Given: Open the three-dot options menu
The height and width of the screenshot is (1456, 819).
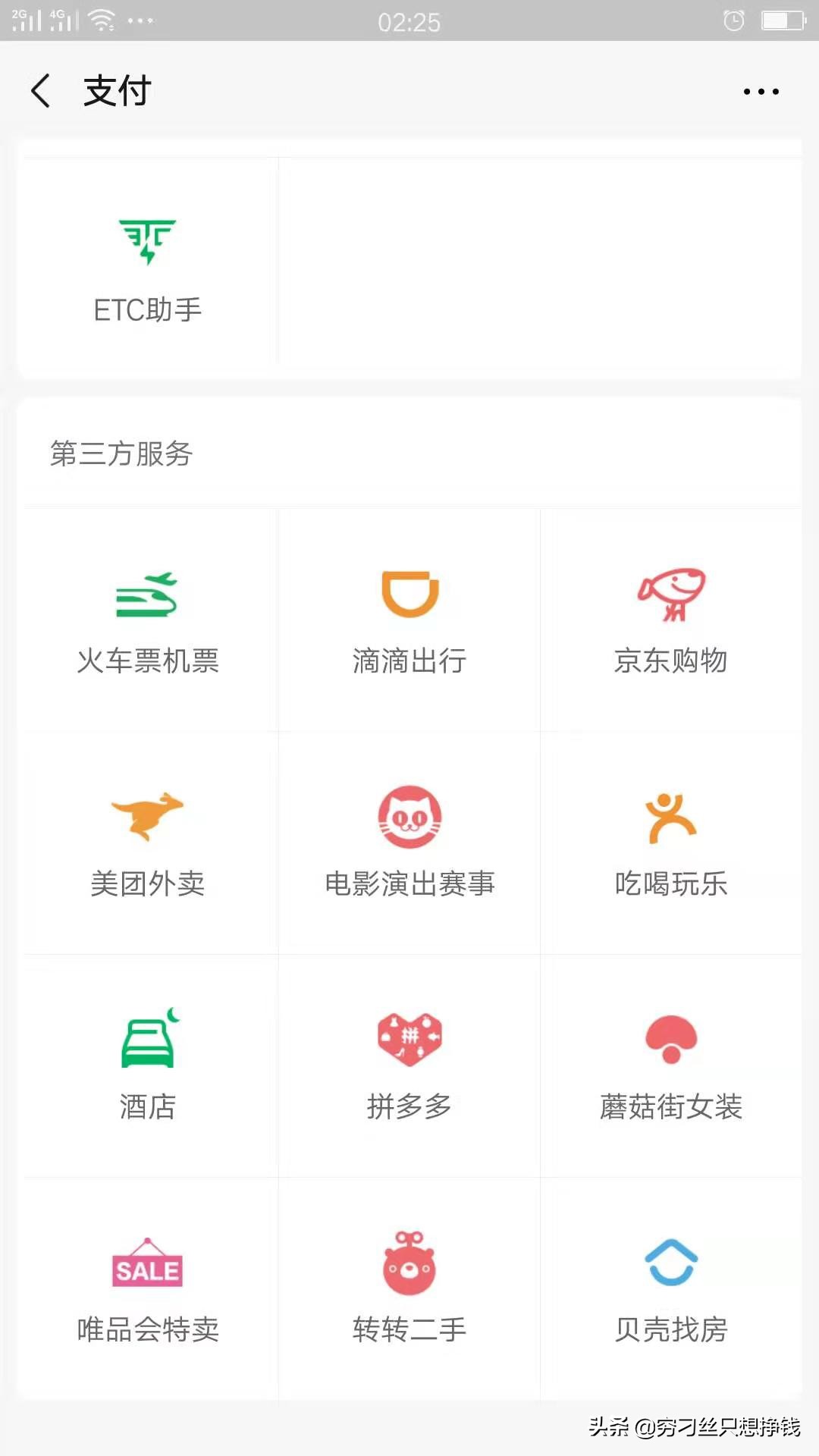Looking at the screenshot, I should coord(761,89).
